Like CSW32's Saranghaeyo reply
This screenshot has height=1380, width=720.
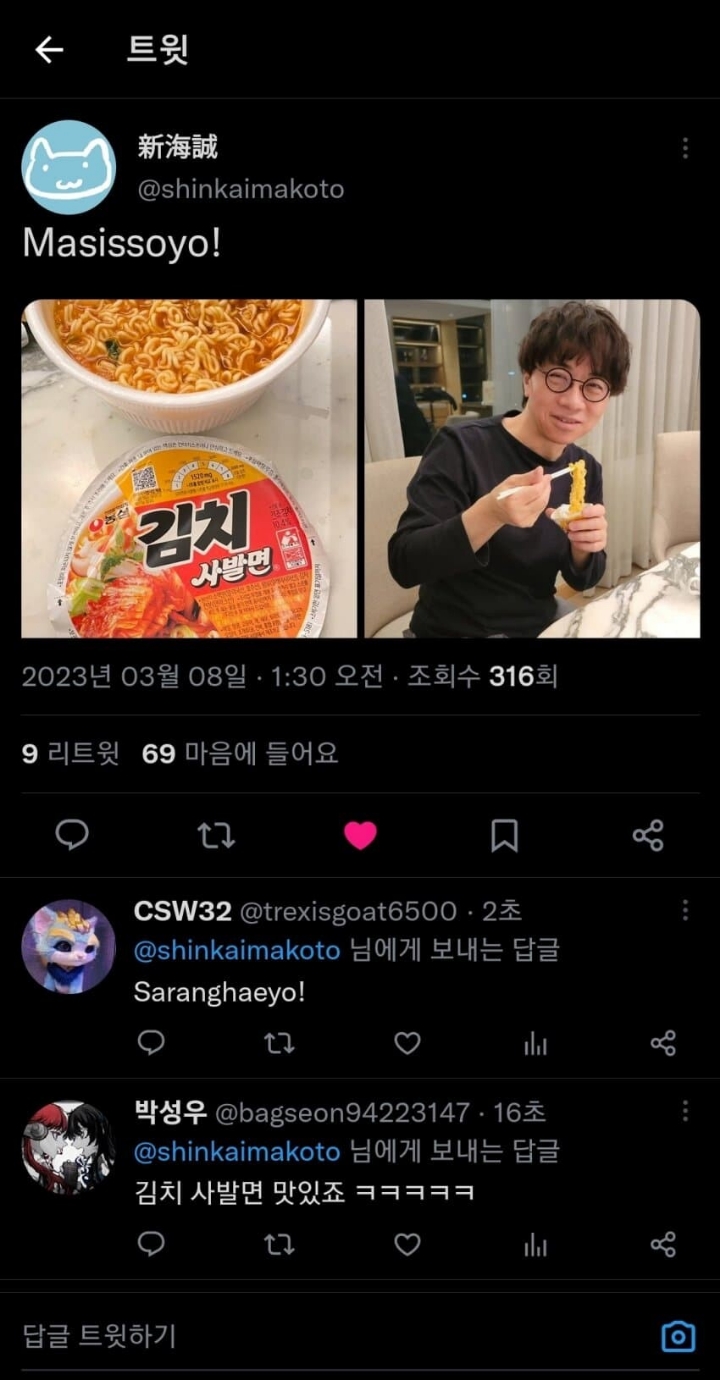[407, 1043]
